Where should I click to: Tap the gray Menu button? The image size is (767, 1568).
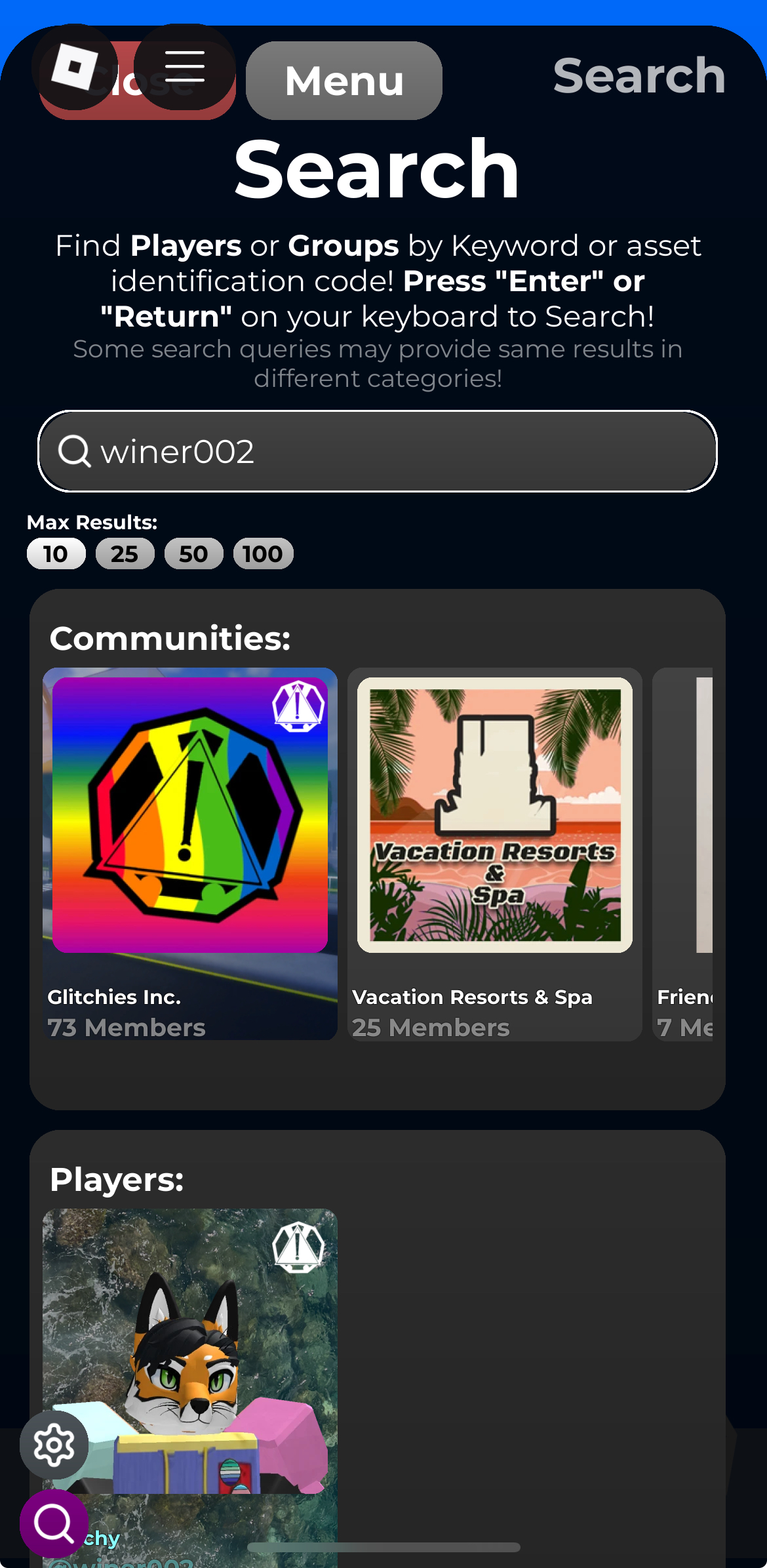344,81
